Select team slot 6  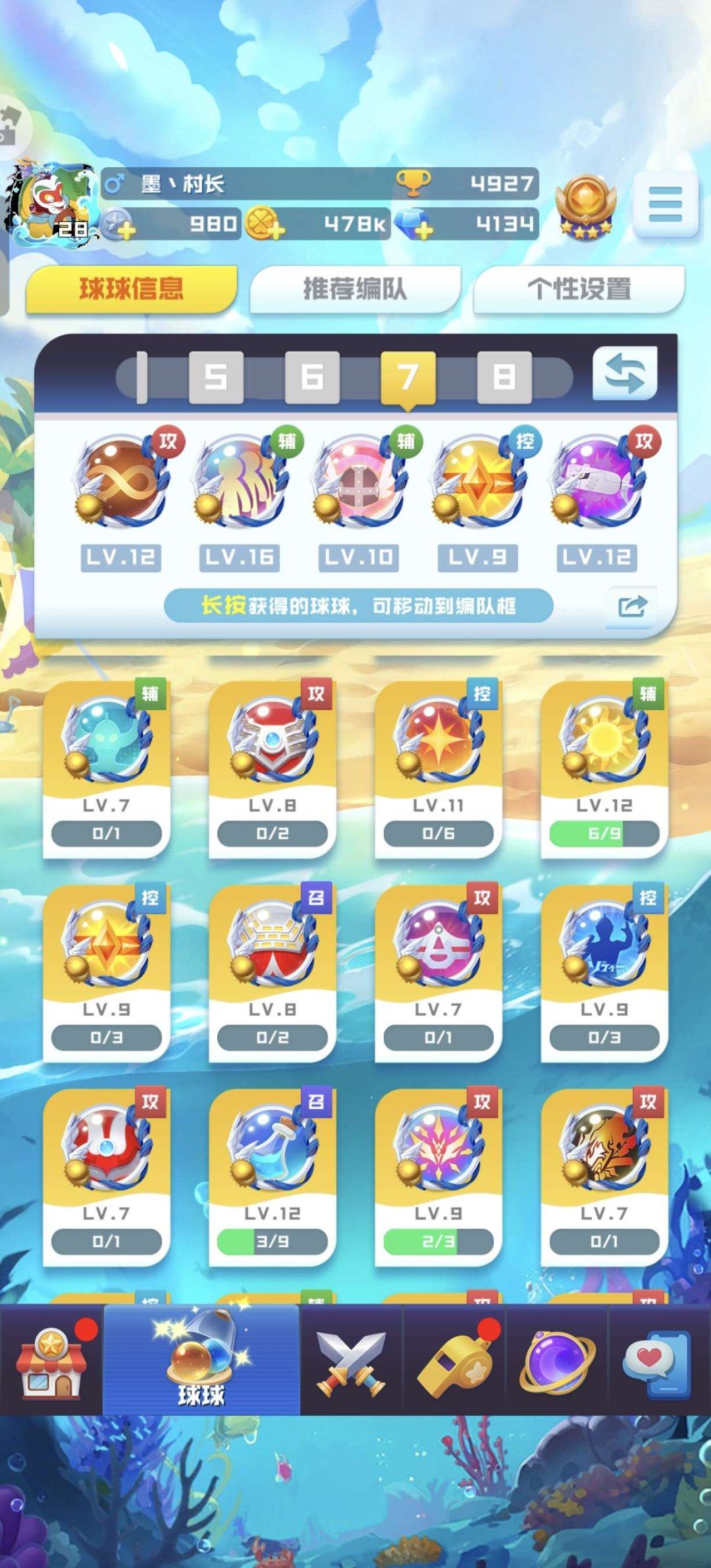pyautogui.click(x=312, y=377)
